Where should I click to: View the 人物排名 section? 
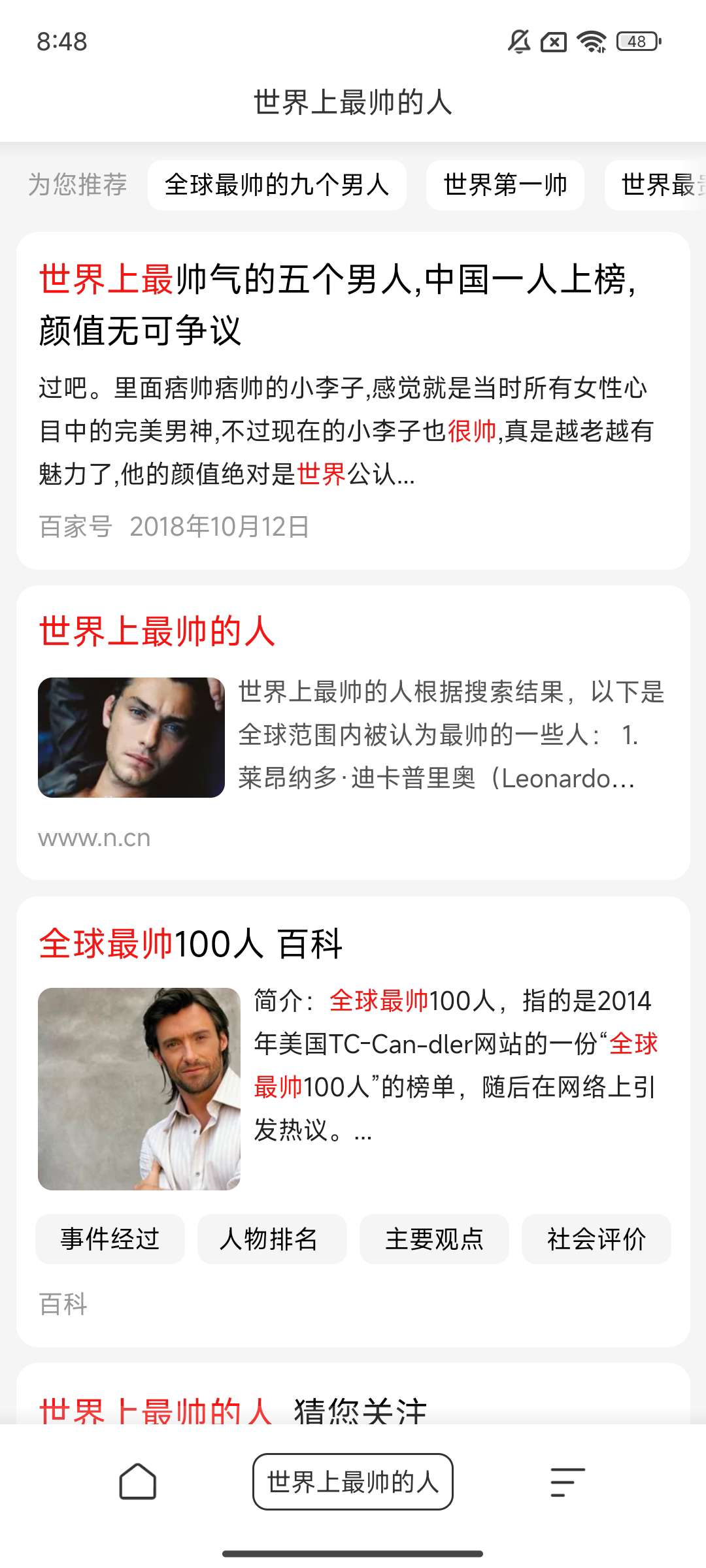(x=271, y=1239)
